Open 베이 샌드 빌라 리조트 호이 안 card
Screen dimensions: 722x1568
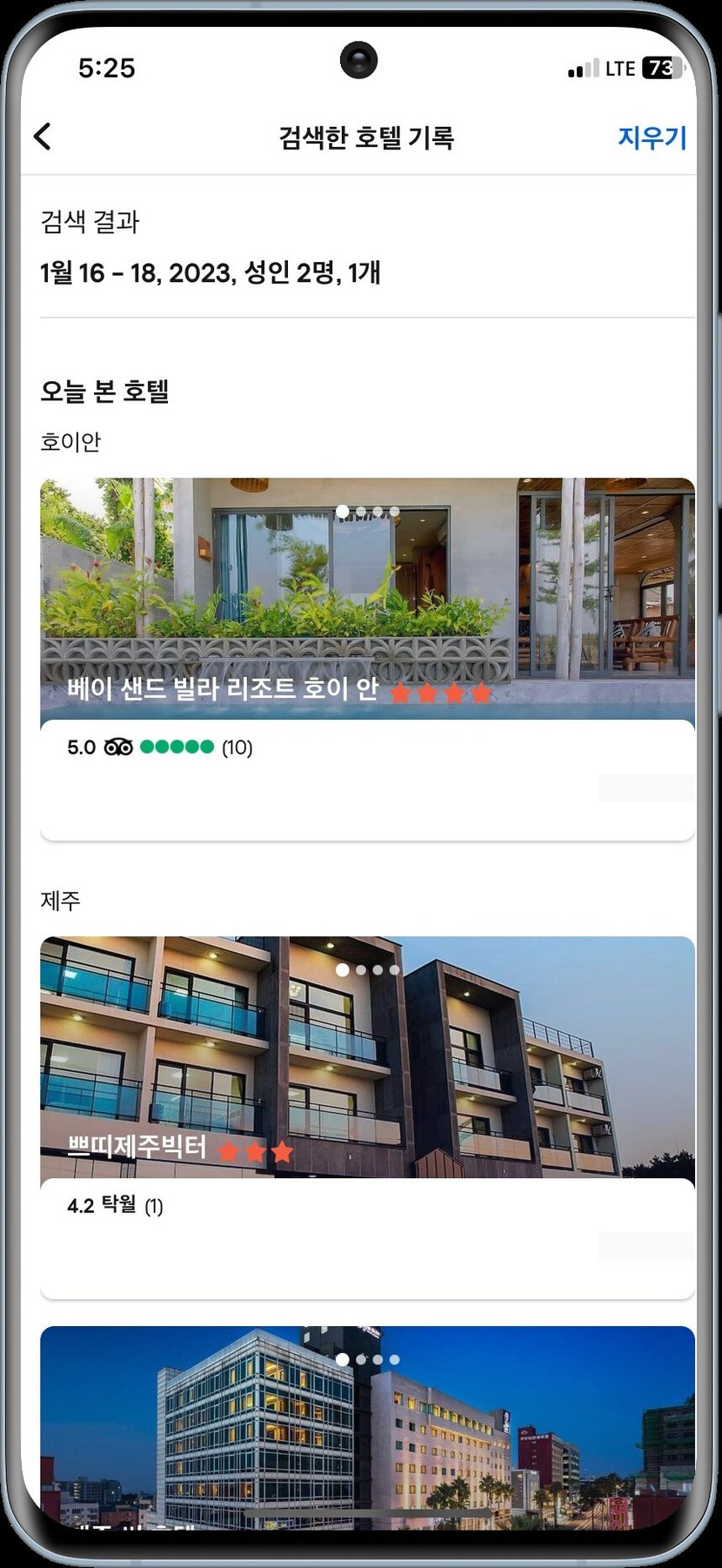click(x=367, y=627)
